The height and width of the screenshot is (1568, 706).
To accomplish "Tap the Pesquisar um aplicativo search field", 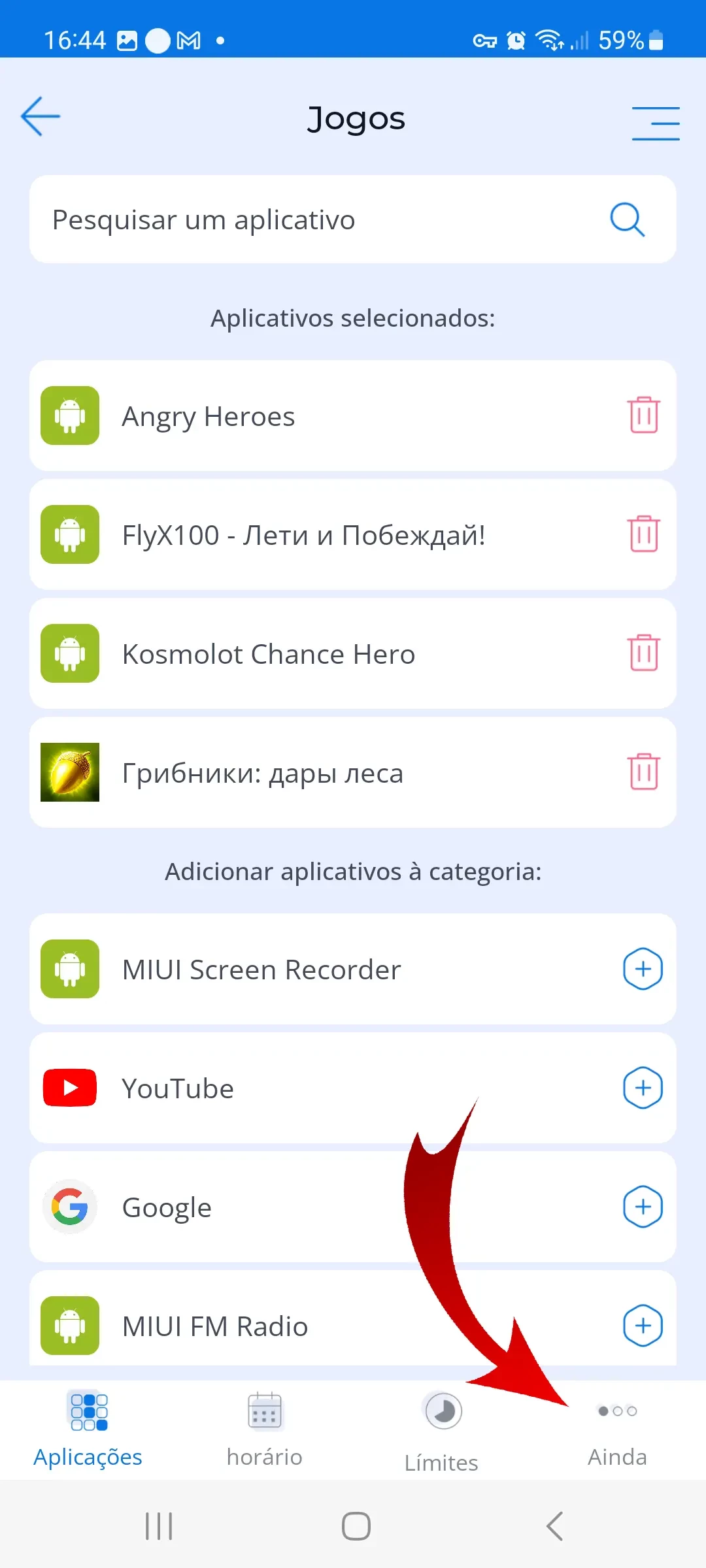I will click(327, 220).
